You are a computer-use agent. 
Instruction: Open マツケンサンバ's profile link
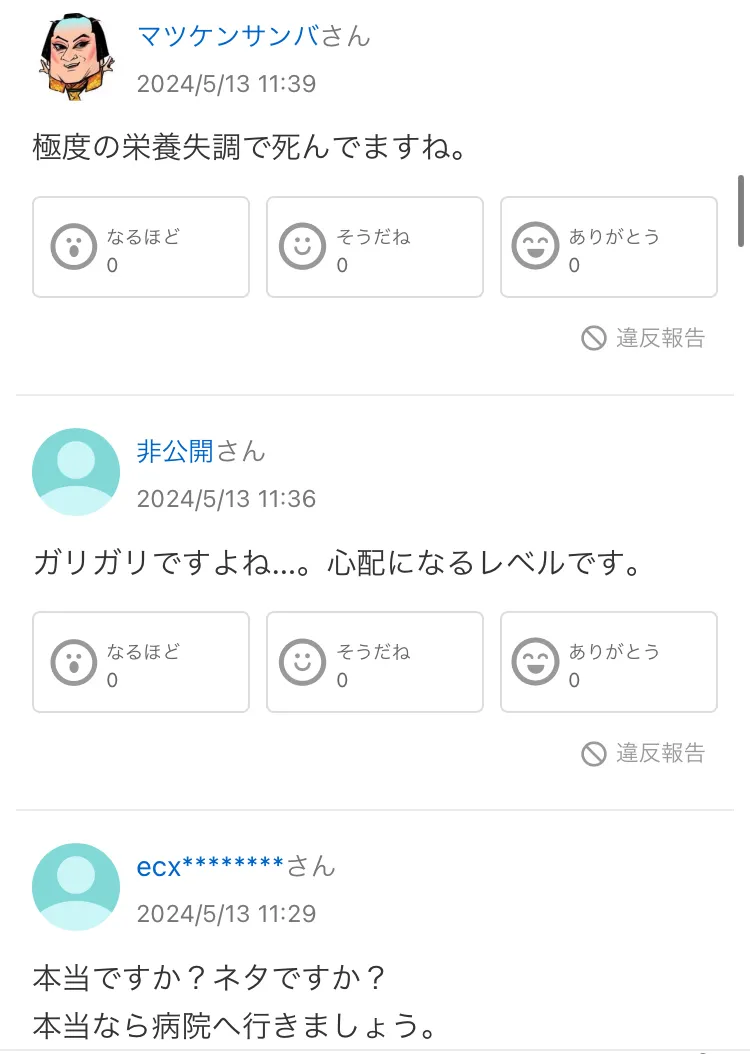[228, 36]
